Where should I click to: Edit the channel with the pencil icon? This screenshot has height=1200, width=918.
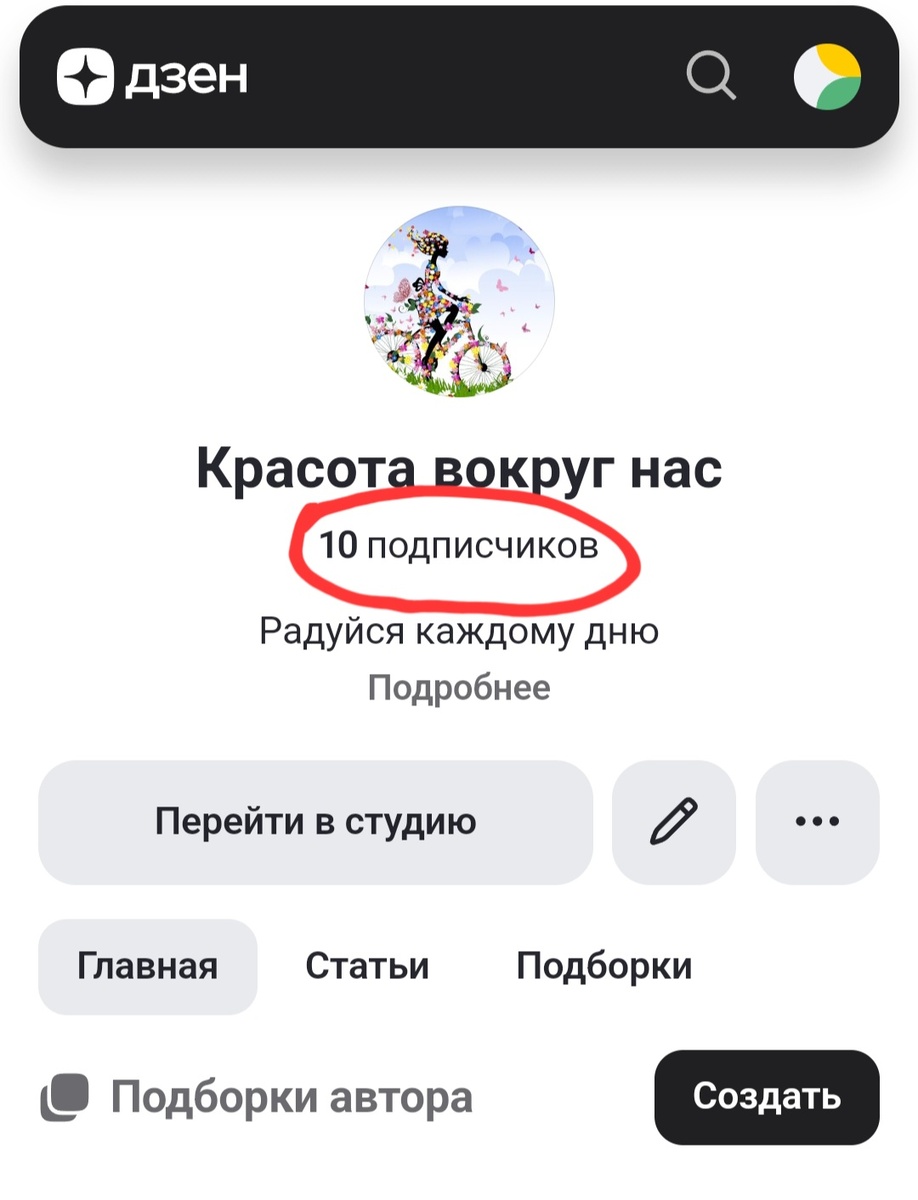click(674, 822)
